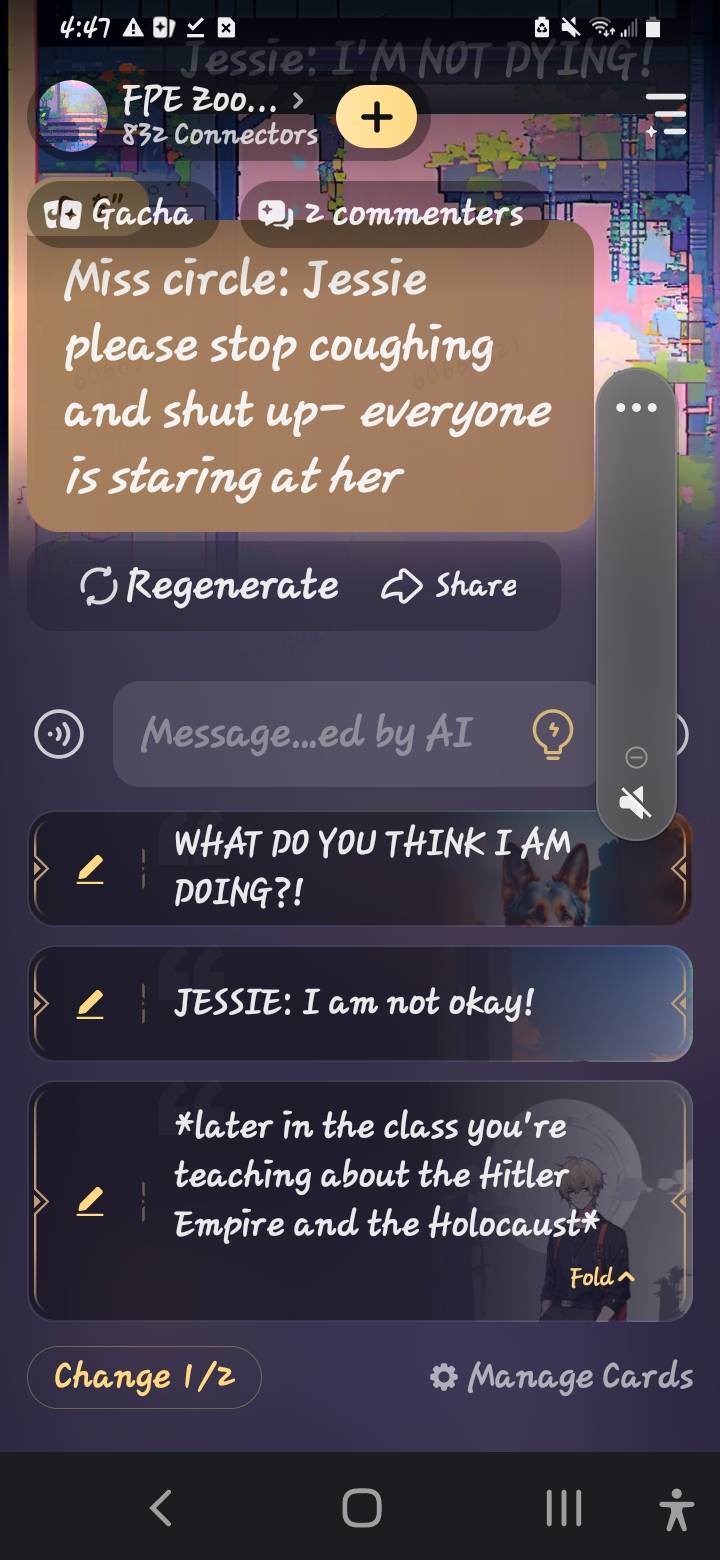720x1560 pixels.
Task: Regenerate the AI reply
Action: pos(210,586)
